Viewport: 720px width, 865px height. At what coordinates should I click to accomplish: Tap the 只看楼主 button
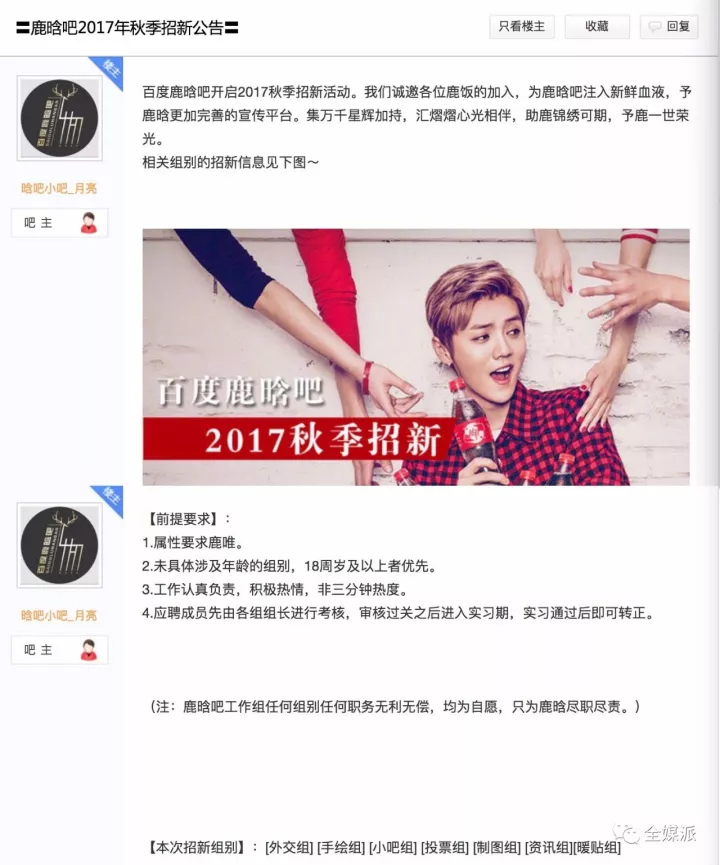coord(521,27)
